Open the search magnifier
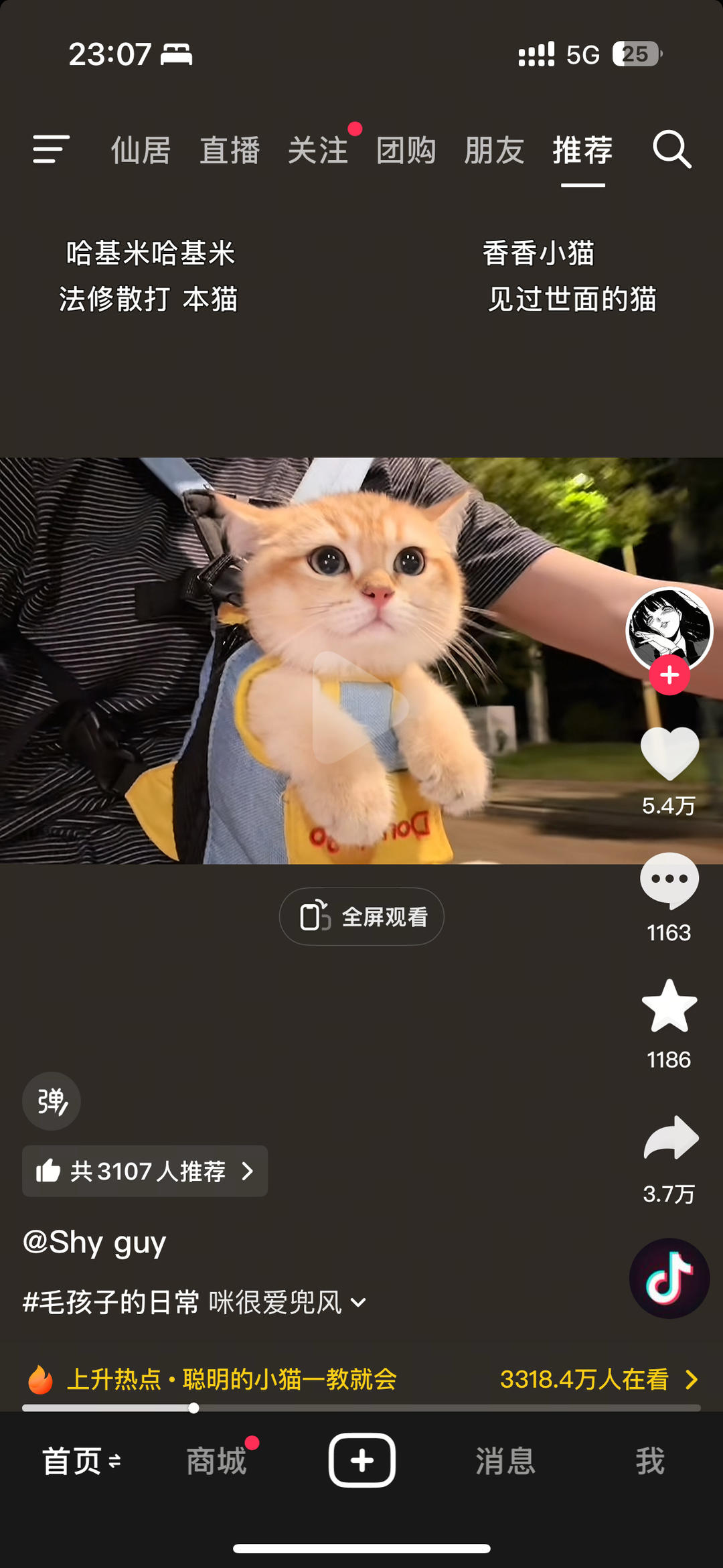Screen dimensions: 723x1568 [671, 149]
